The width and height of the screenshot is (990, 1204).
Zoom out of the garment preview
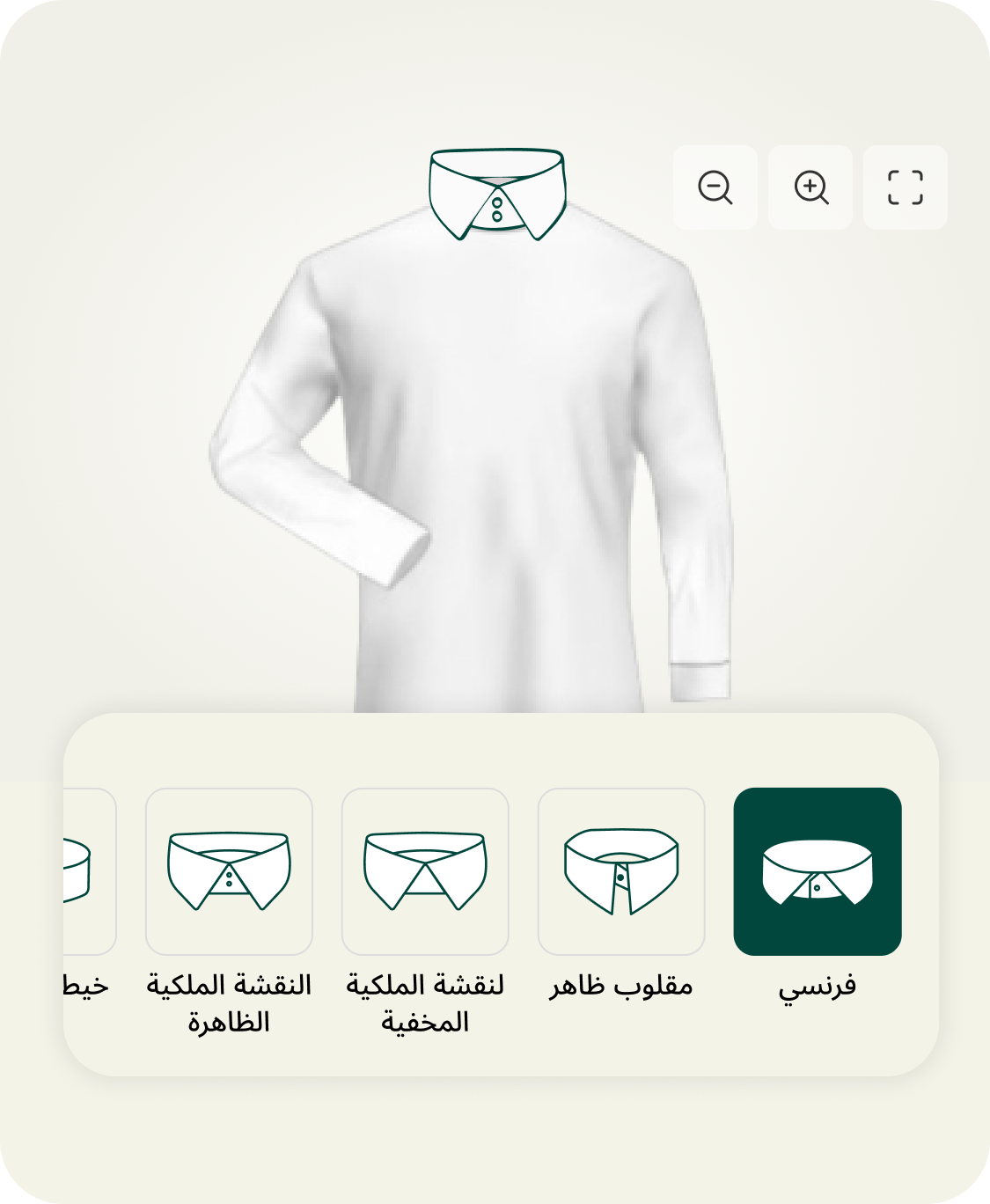click(715, 187)
